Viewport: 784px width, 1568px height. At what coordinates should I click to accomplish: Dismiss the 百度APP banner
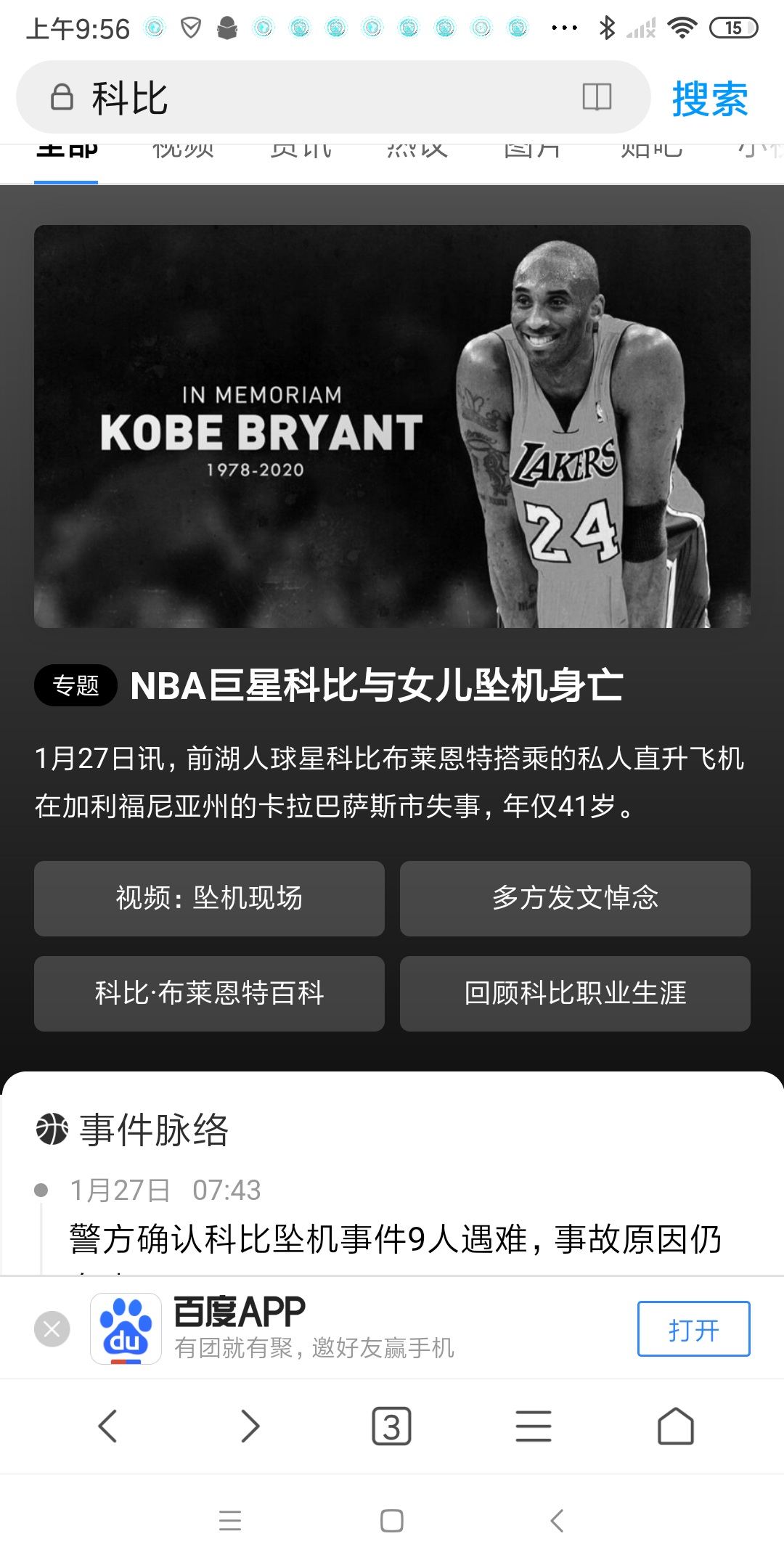pos(52,1329)
